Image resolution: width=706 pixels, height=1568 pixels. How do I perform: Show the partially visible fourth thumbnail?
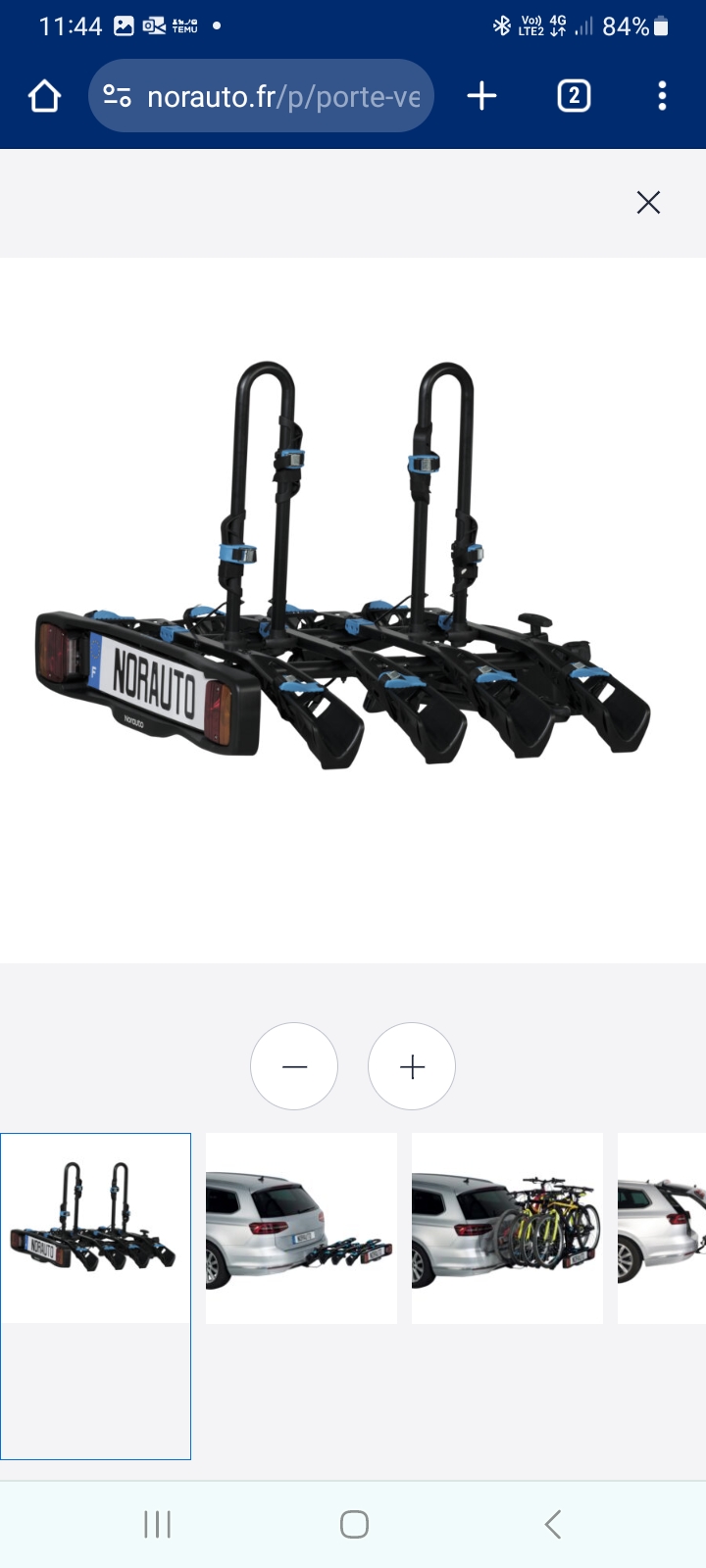coord(662,1228)
